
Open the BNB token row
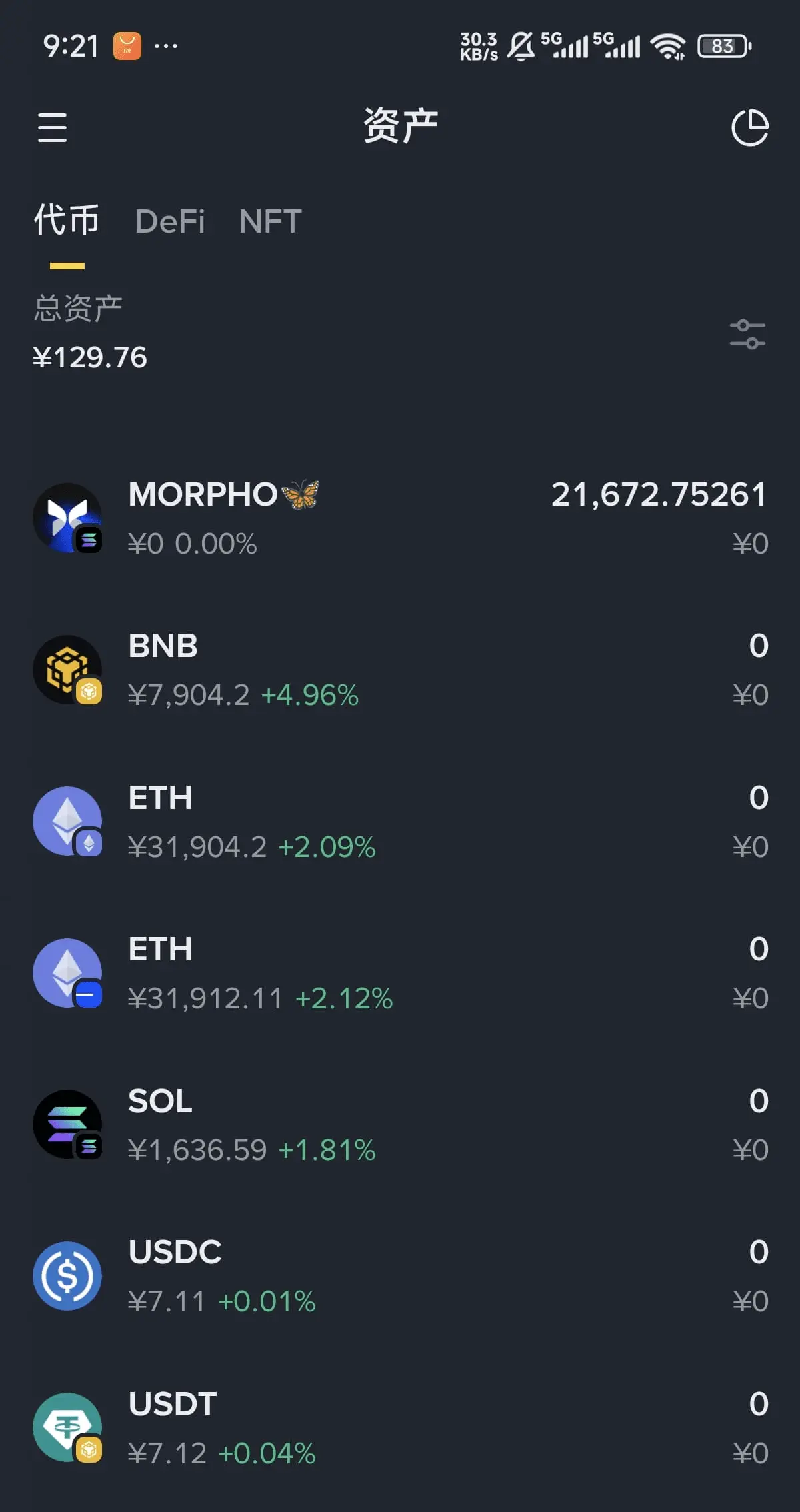tap(400, 670)
